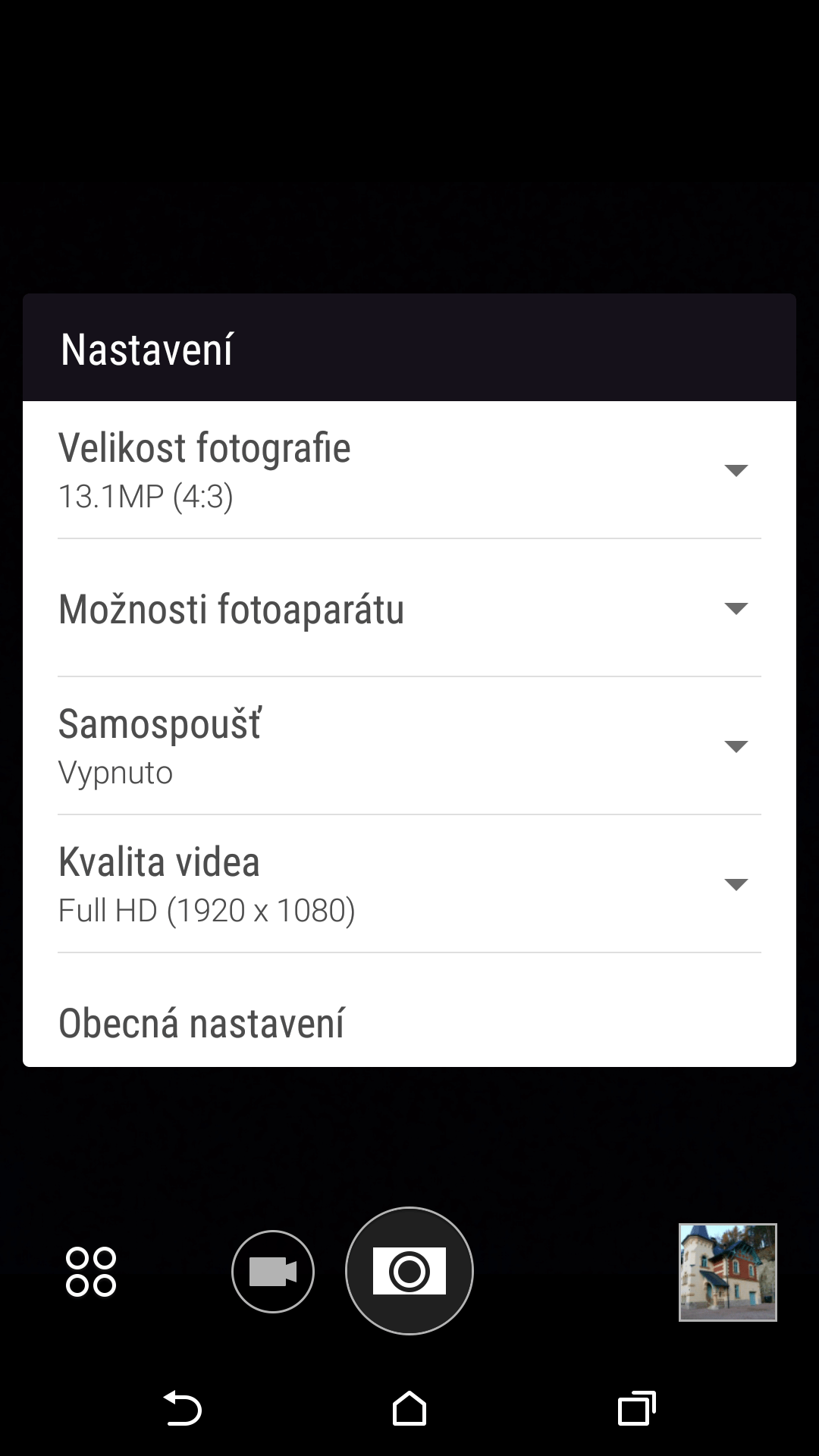Start video recording with the camcorder button
Viewport: 819px width, 1456px height.
click(273, 1271)
